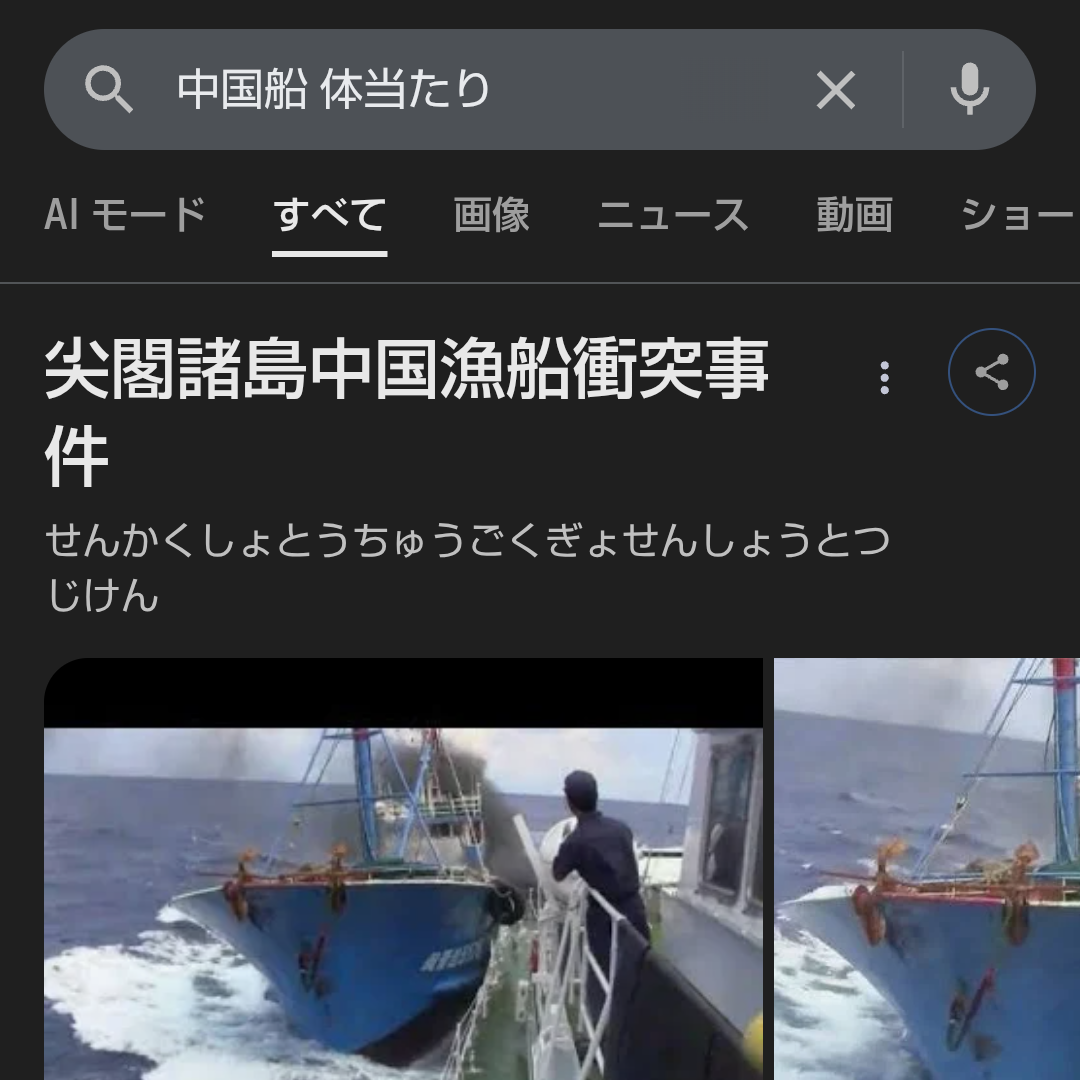
Task: Share the knowledge panel
Action: pos(991,372)
